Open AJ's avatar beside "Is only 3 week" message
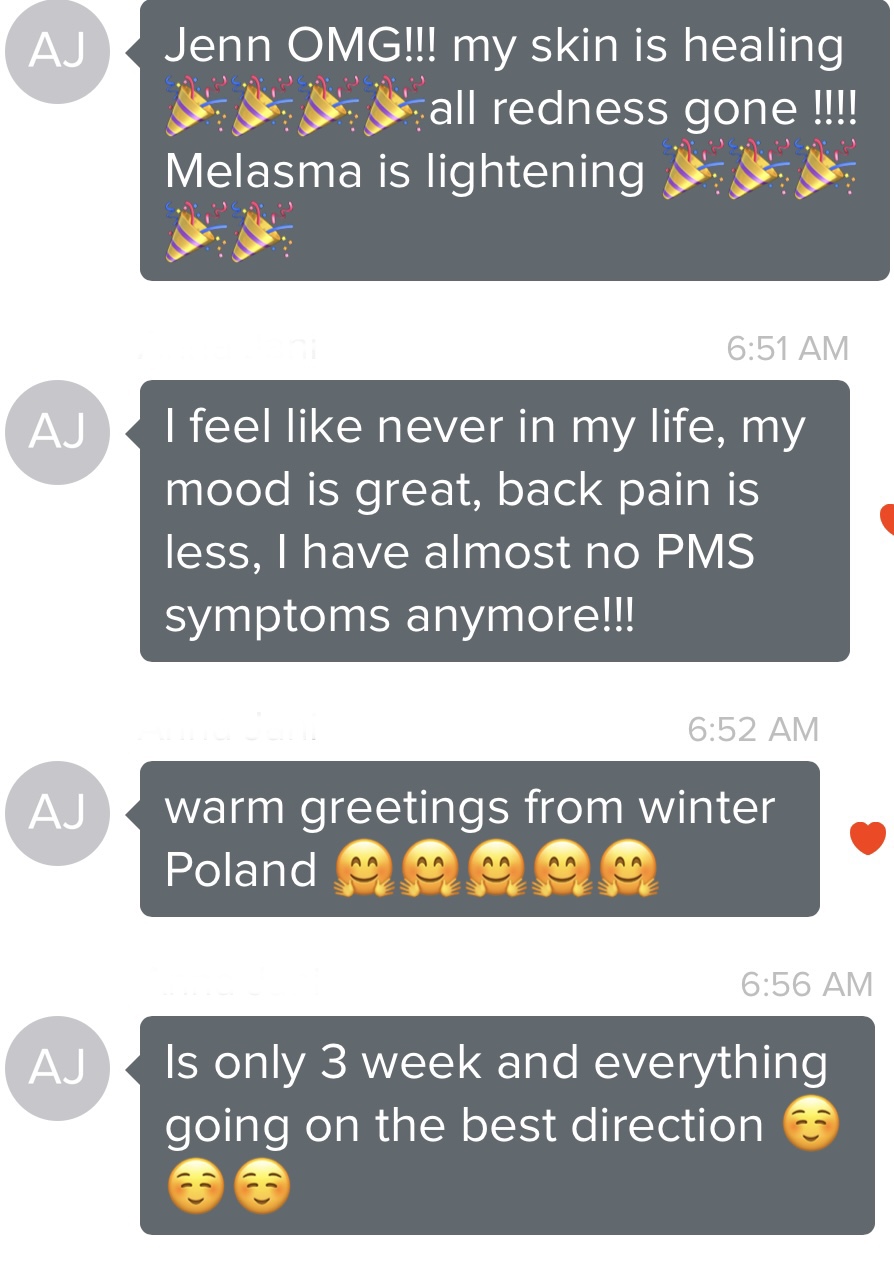The height and width of the screenshot is (1275, 894). (56, 1068)
